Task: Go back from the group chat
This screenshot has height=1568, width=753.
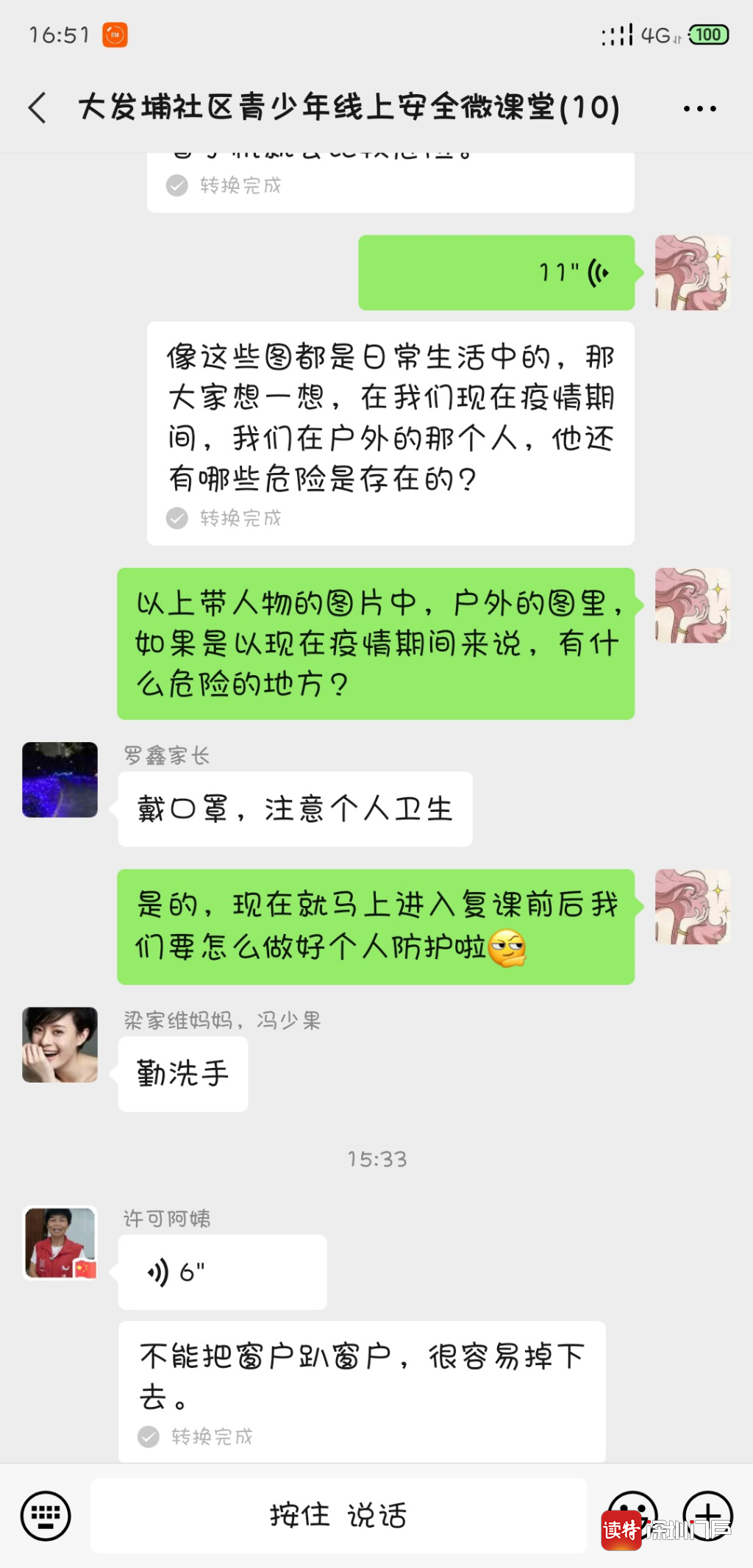Action: 38,108
